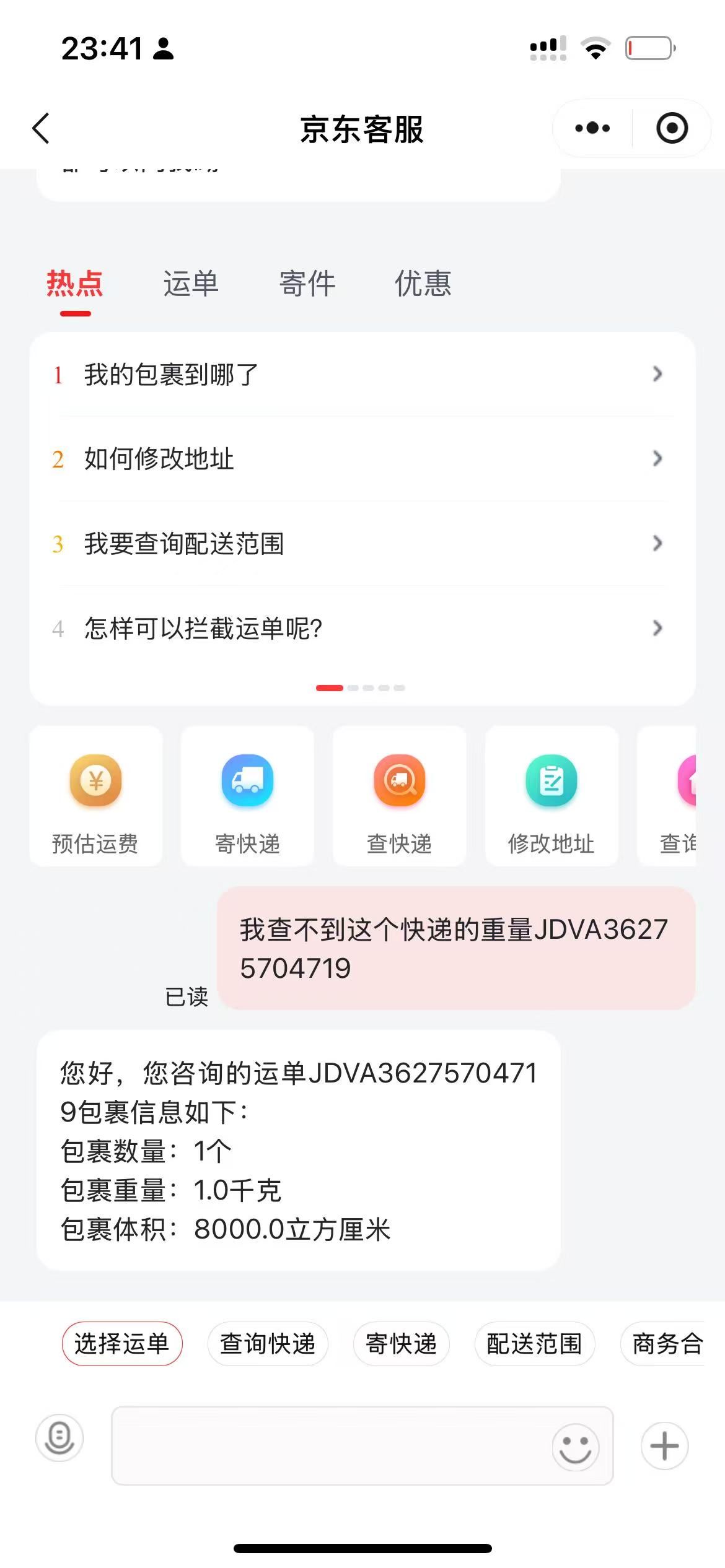Screen dimensions: 725x1568
Task: Switch to the 寄件 tab
Action: coord(307,284)
